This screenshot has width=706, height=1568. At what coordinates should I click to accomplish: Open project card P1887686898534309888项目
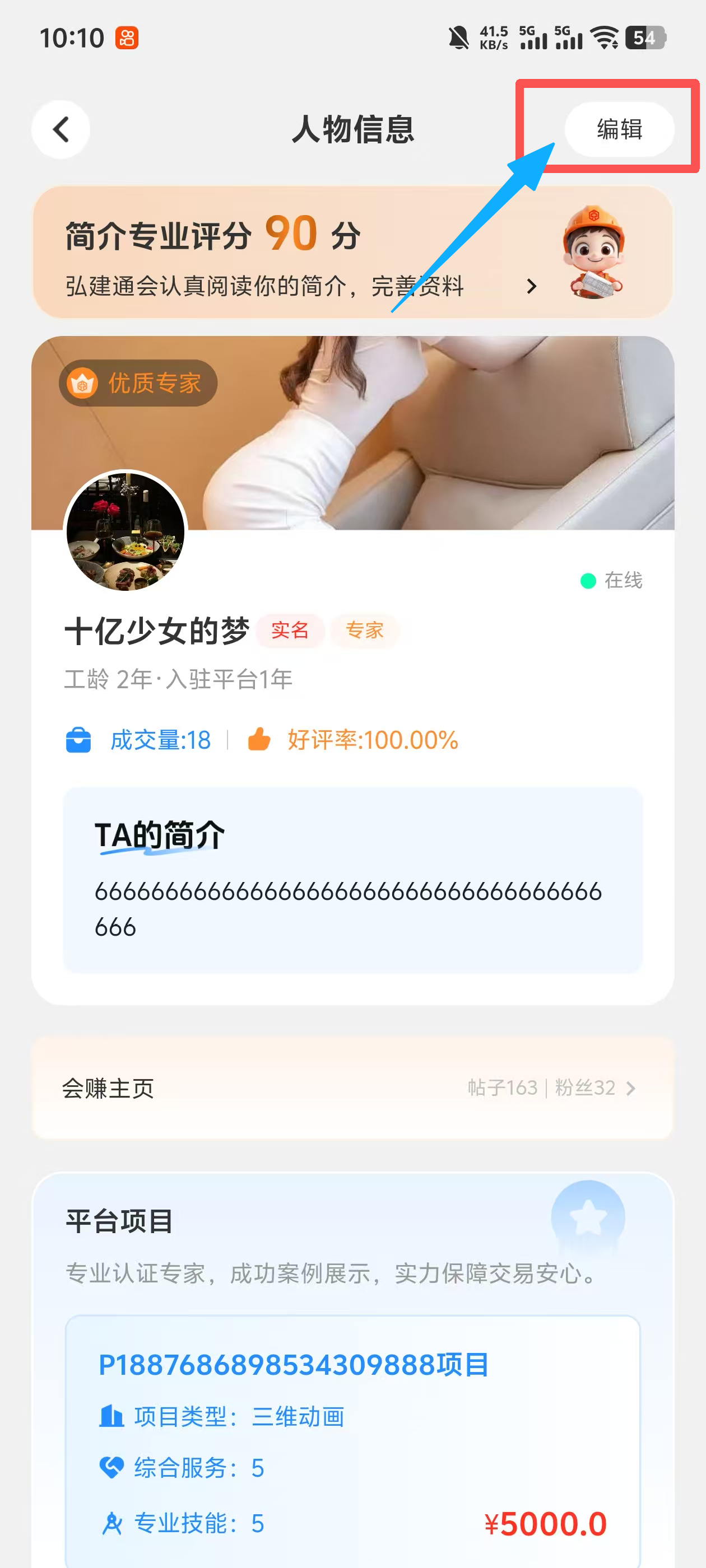coord(352,1436)
